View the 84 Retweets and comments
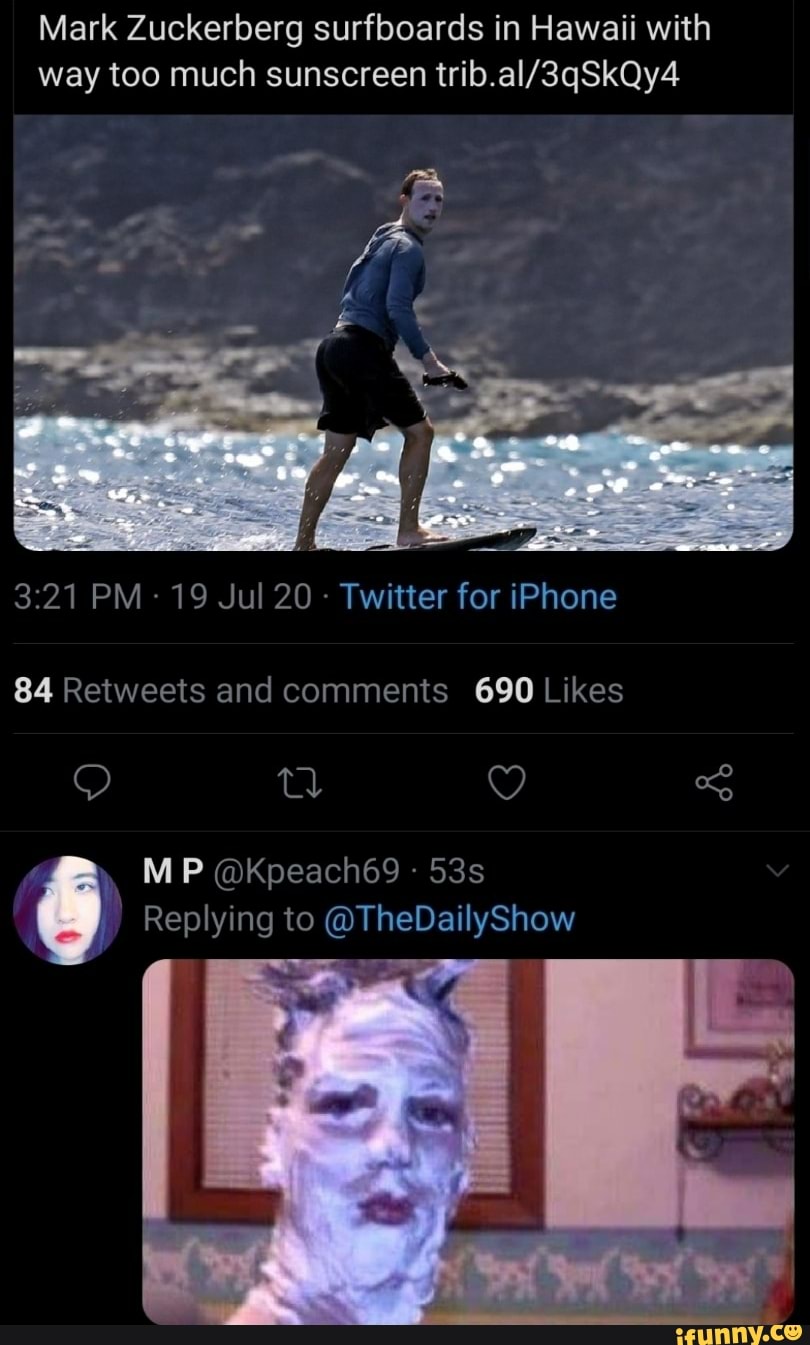This screenshot has height=1345, width=810. pos(231,690)
